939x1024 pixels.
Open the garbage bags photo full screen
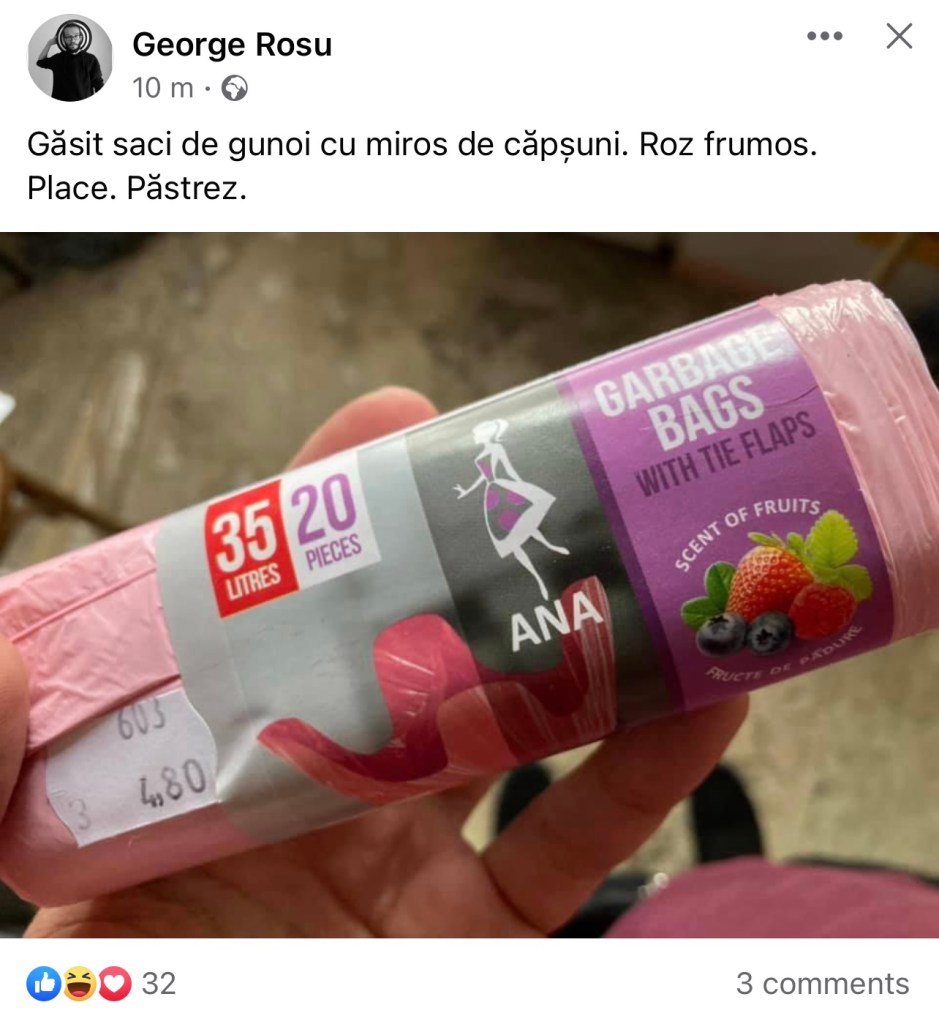(x=469, y=585)
